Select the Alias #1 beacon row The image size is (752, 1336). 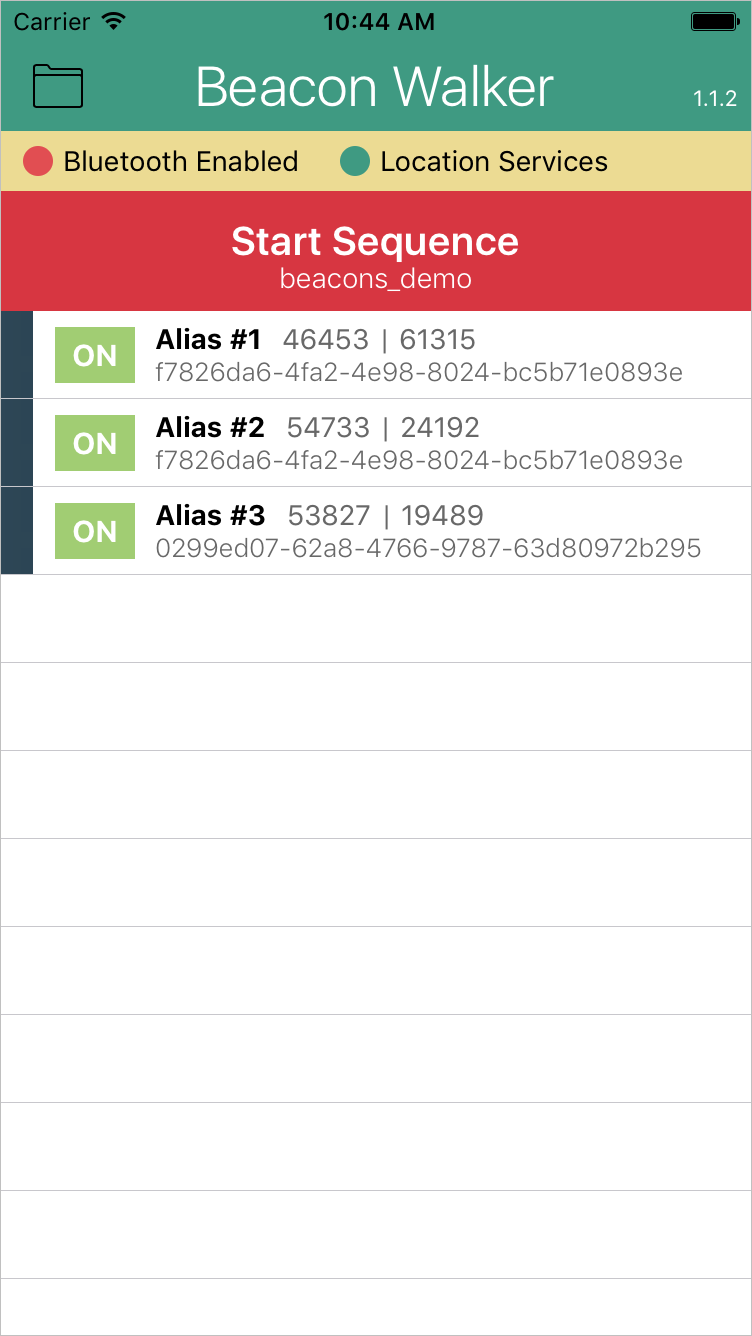[400, 354]
